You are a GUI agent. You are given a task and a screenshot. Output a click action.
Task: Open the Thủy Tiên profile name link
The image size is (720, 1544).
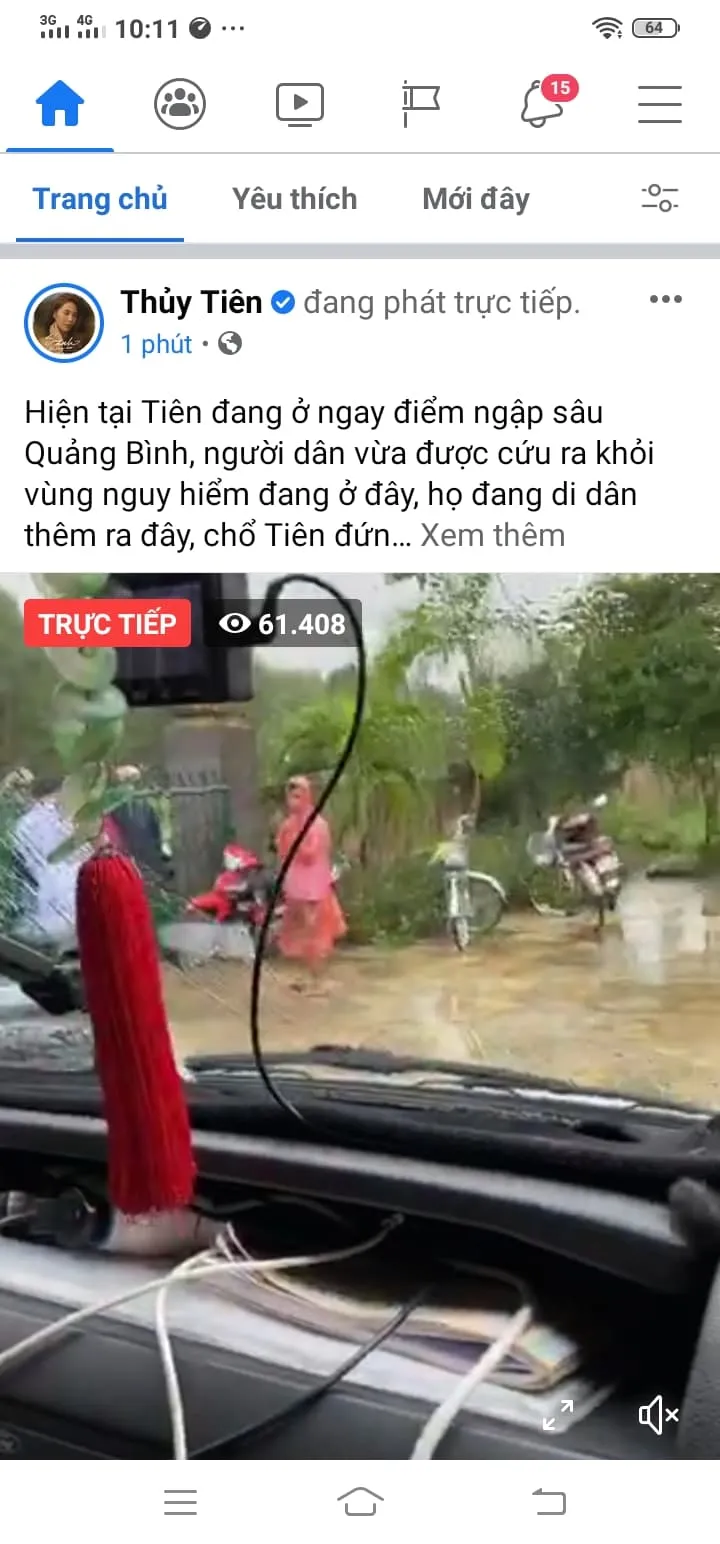pos(191,302)
